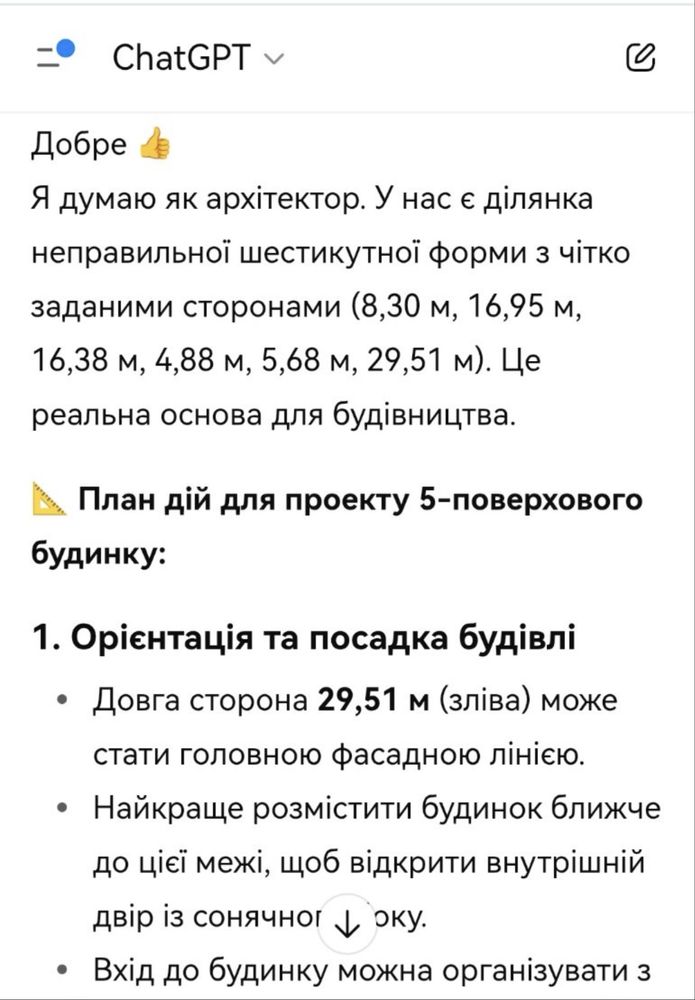Jump to bottom with down arrow button

coord(347,924)
